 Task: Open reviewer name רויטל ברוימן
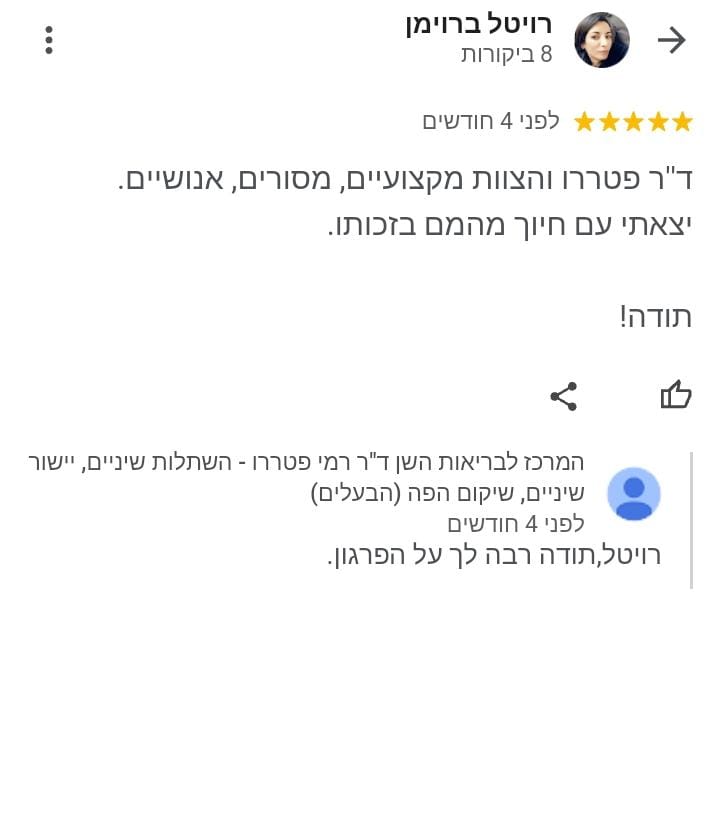pos(478,25)
